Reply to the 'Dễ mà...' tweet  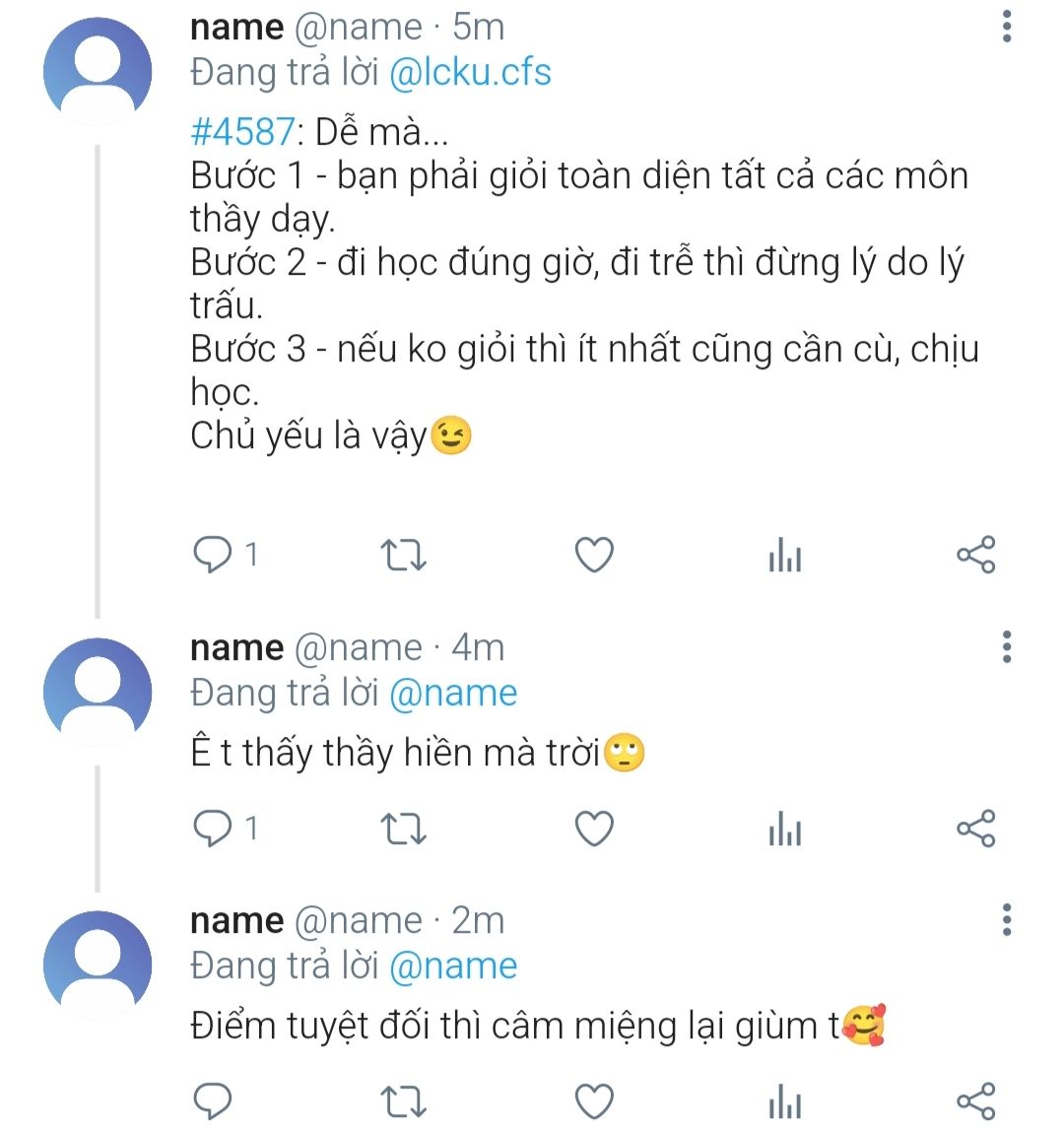pyautogui.click(x=213, y=555)
